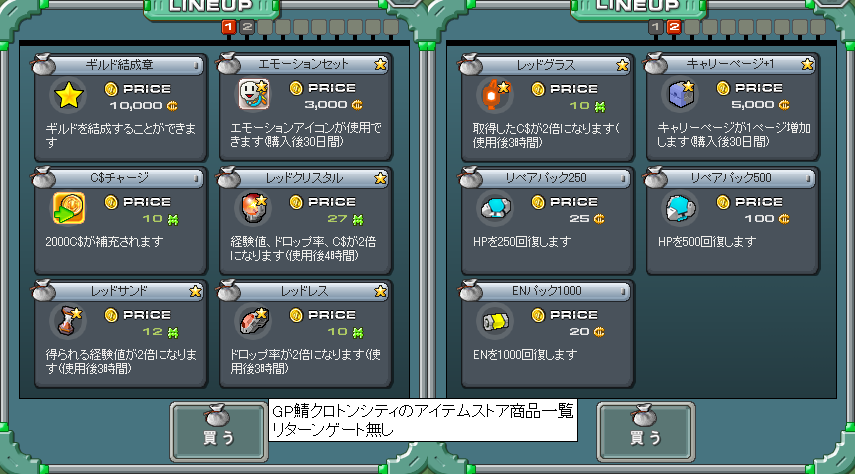The image size is (855, 474).
Task: Pick the ENパック1000 item
Action: point(547,333)
